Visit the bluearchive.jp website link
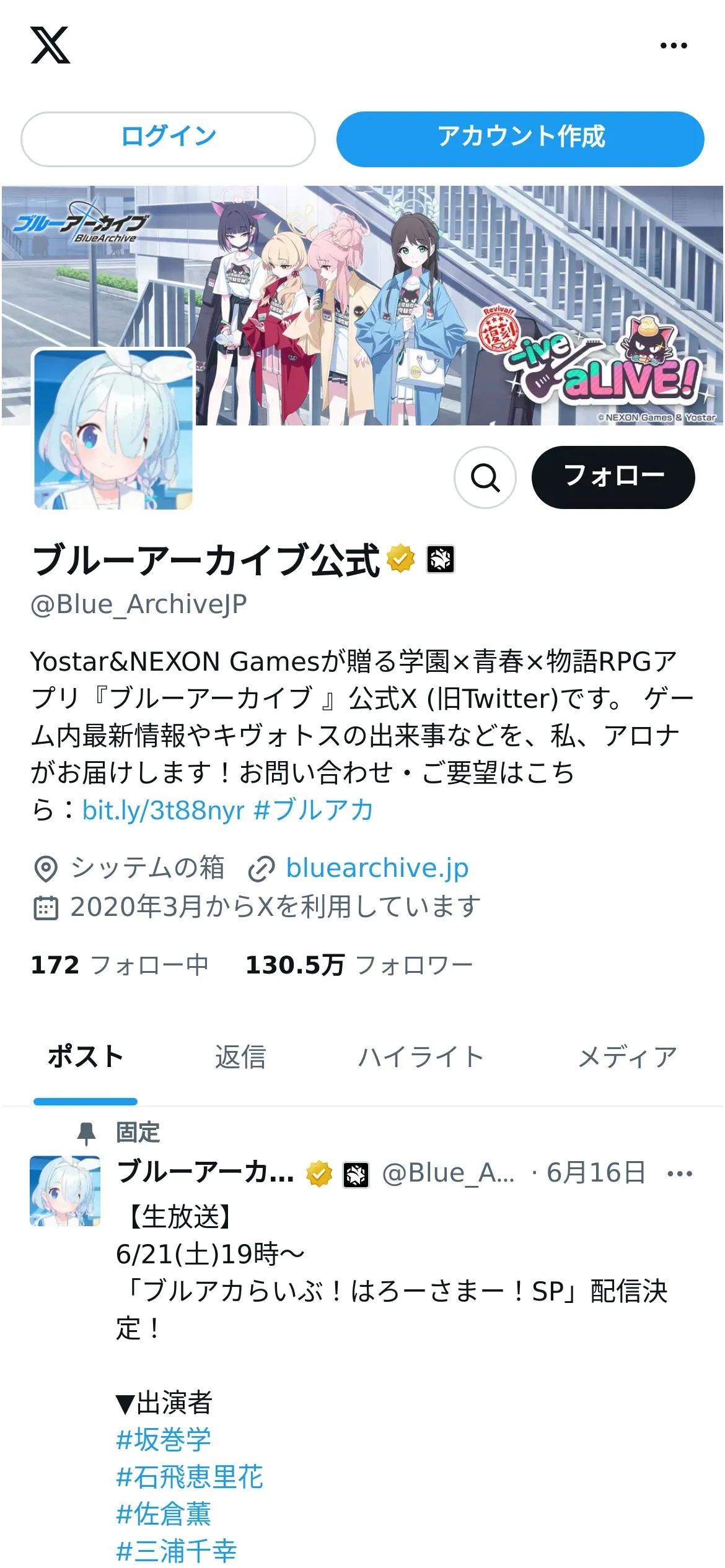725x1568 pixels. 377,868
